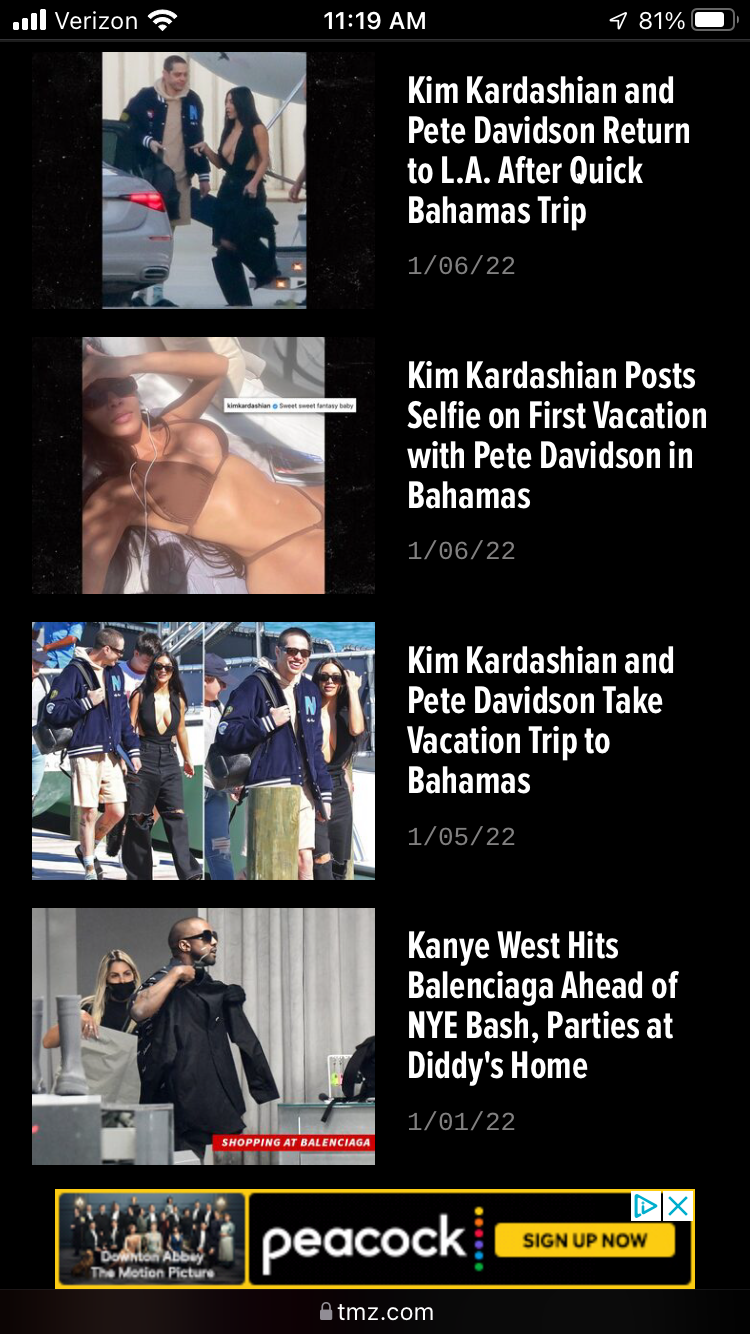Tap the tmz.com address bar
The height and width of the screenshot is (1334, 750).
point(375,1312)
